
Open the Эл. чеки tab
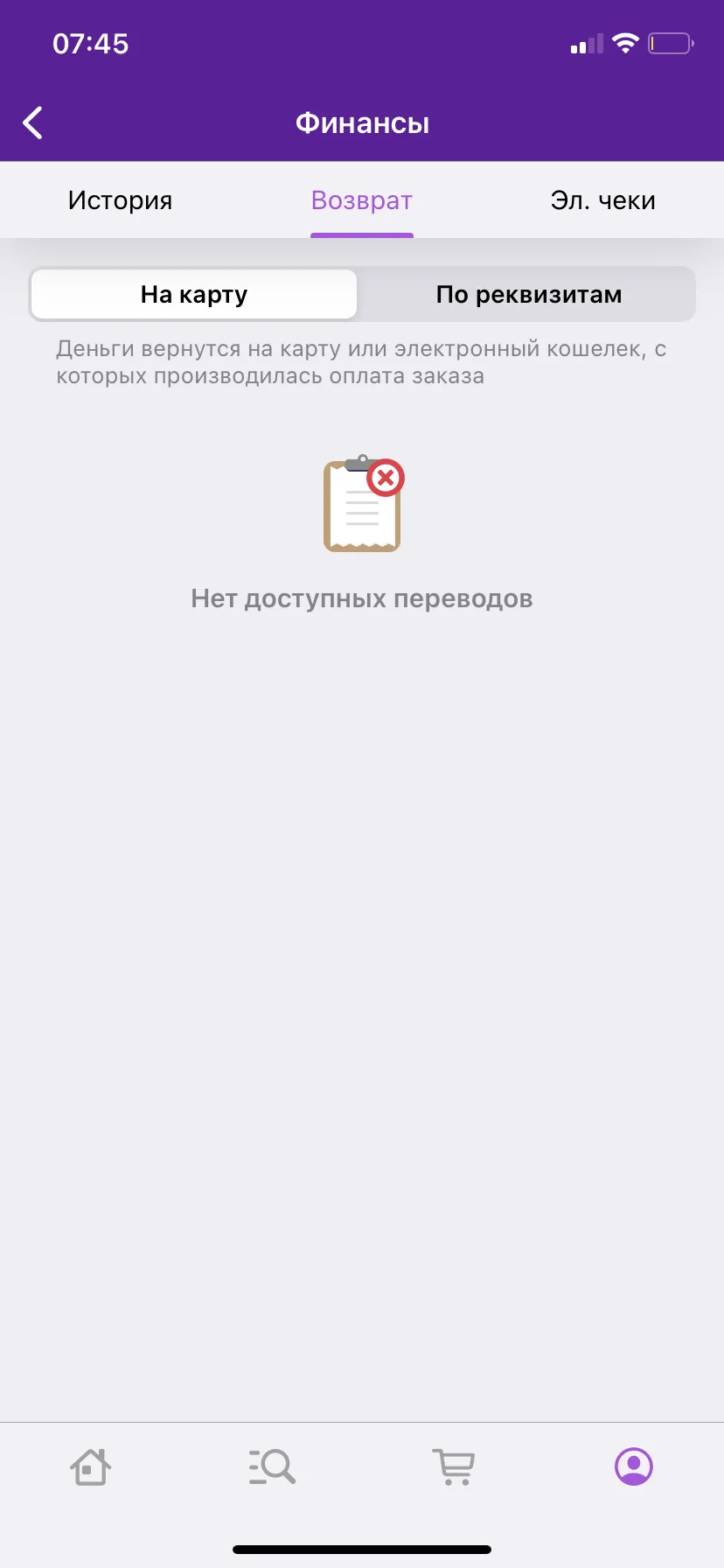click(603, 200)
